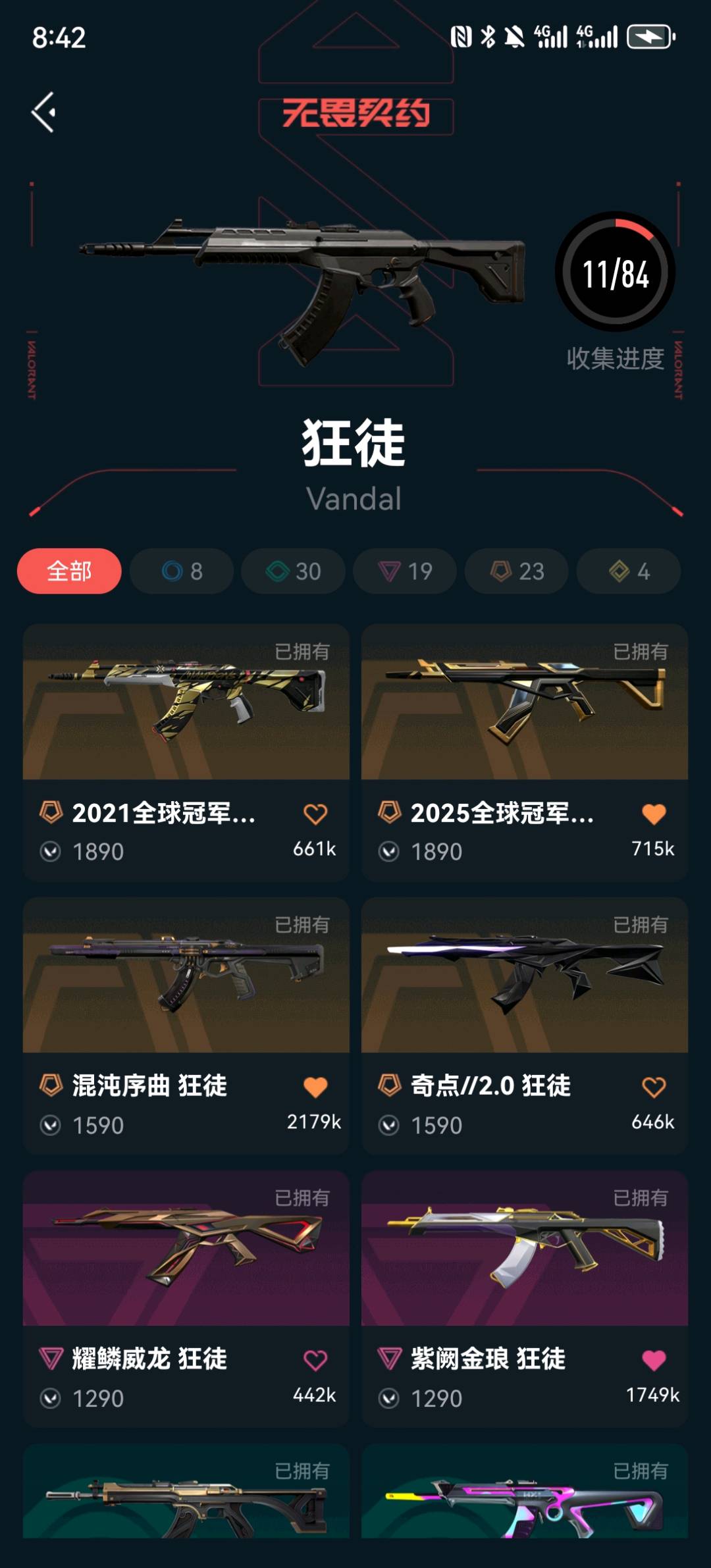Like the 奇点//2.0 狂徒 skin
711x1568 pixels.
click(x=654, y=1087)
